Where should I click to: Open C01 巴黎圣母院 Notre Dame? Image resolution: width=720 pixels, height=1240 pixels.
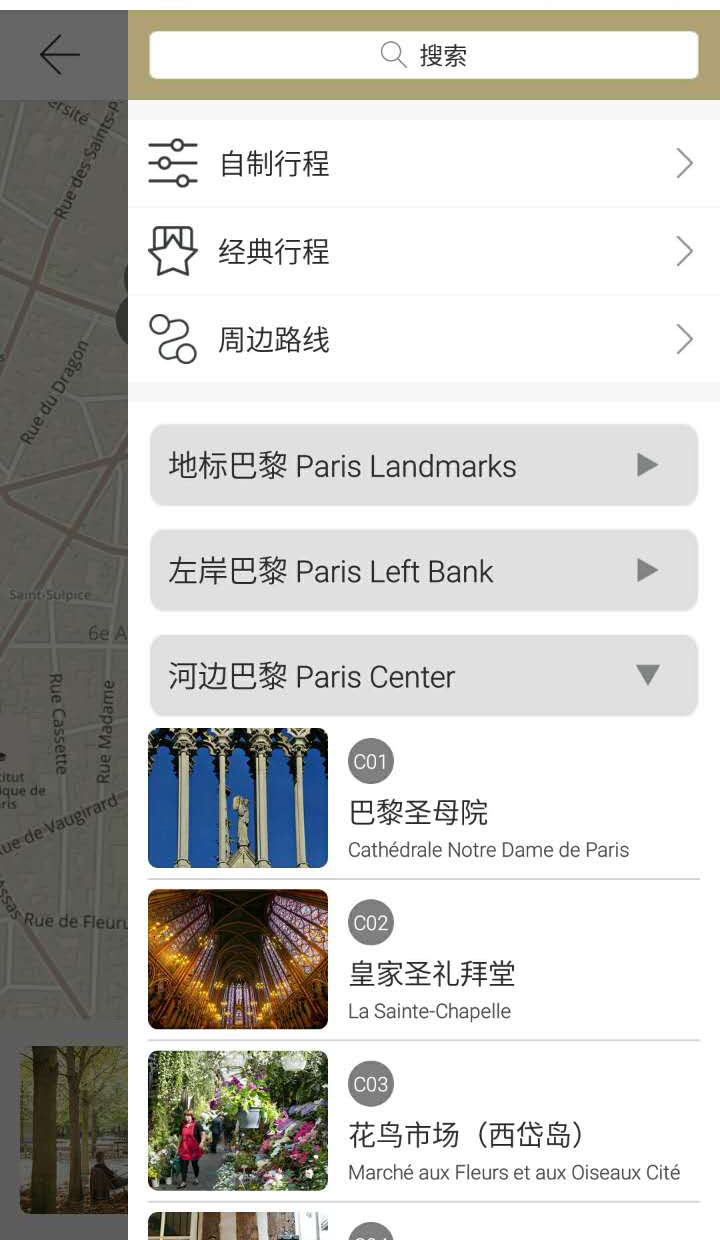(424, 799)
